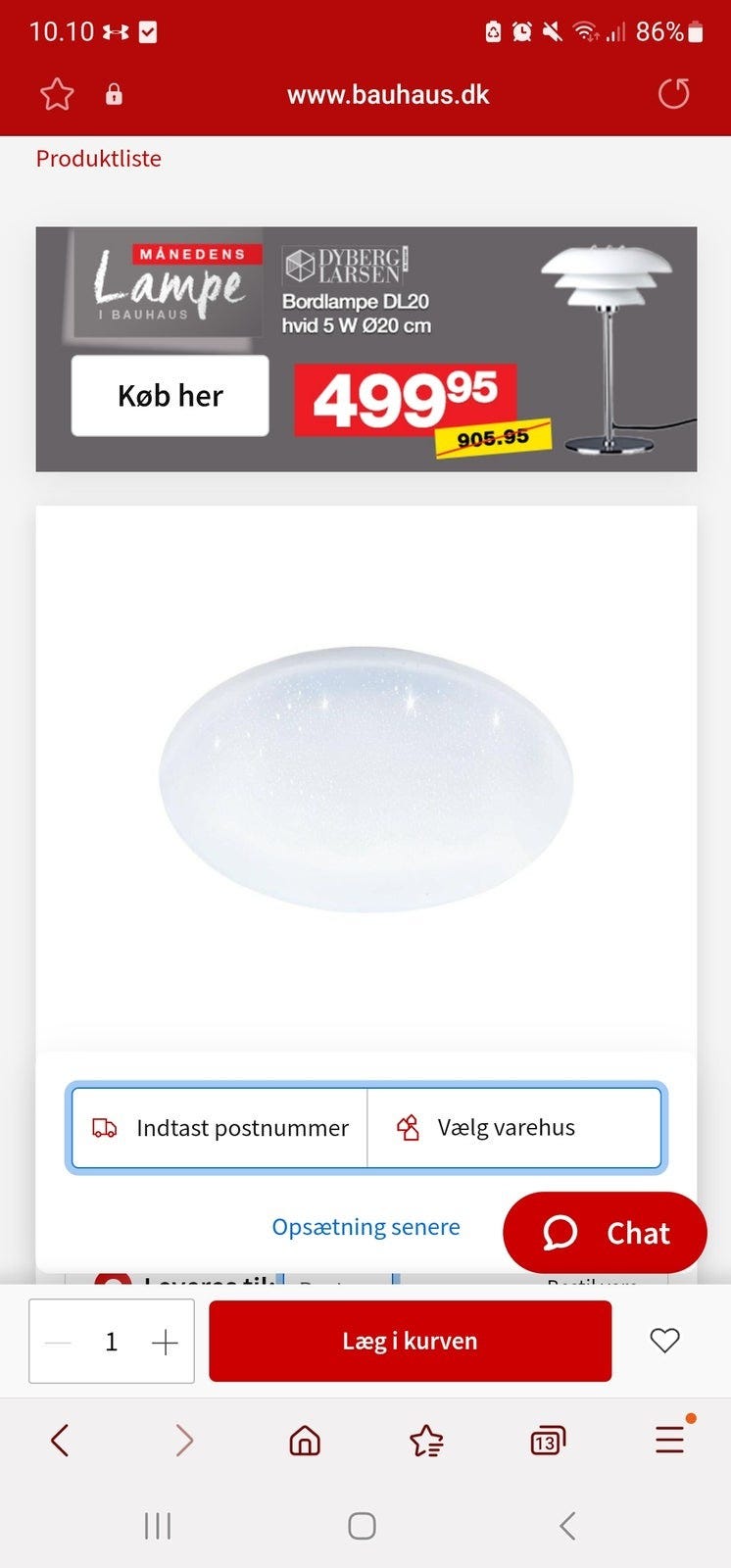Go to Produktliste
Image resolution: width=731 pixels, height=1568 pixels.
pyautogui.click(x=98, y=158)
